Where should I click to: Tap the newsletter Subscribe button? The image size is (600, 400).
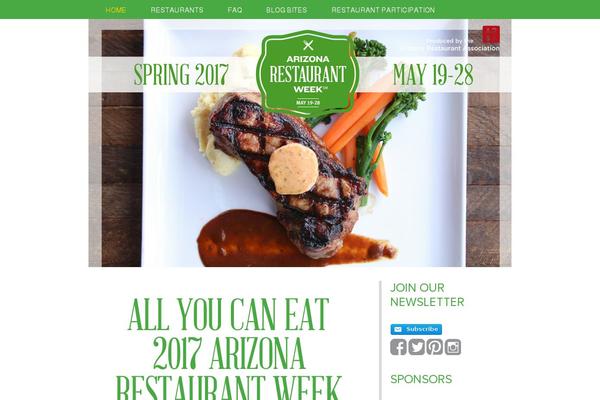point(416,329)
